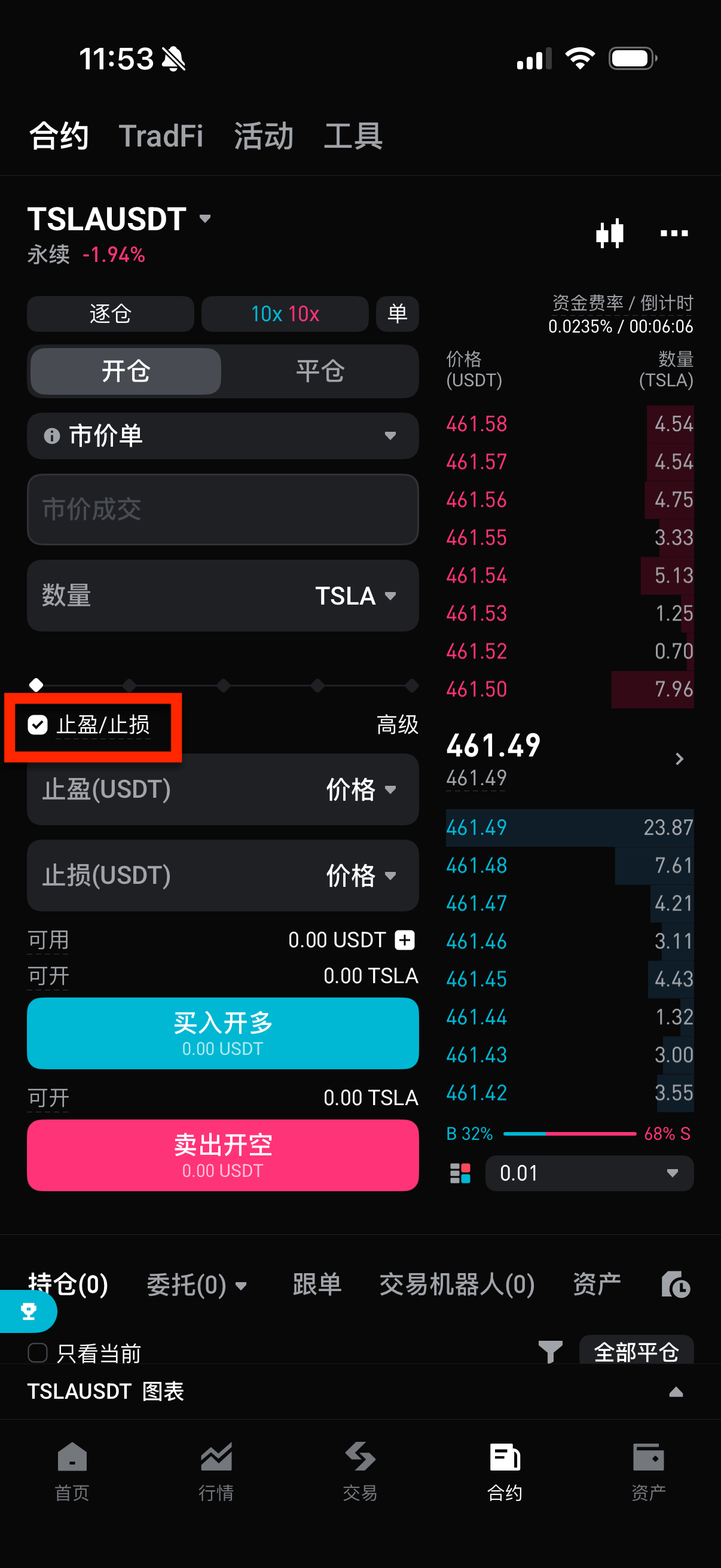Click the more options ellipsis icon

pyautogui.click(x=673, y=233)
